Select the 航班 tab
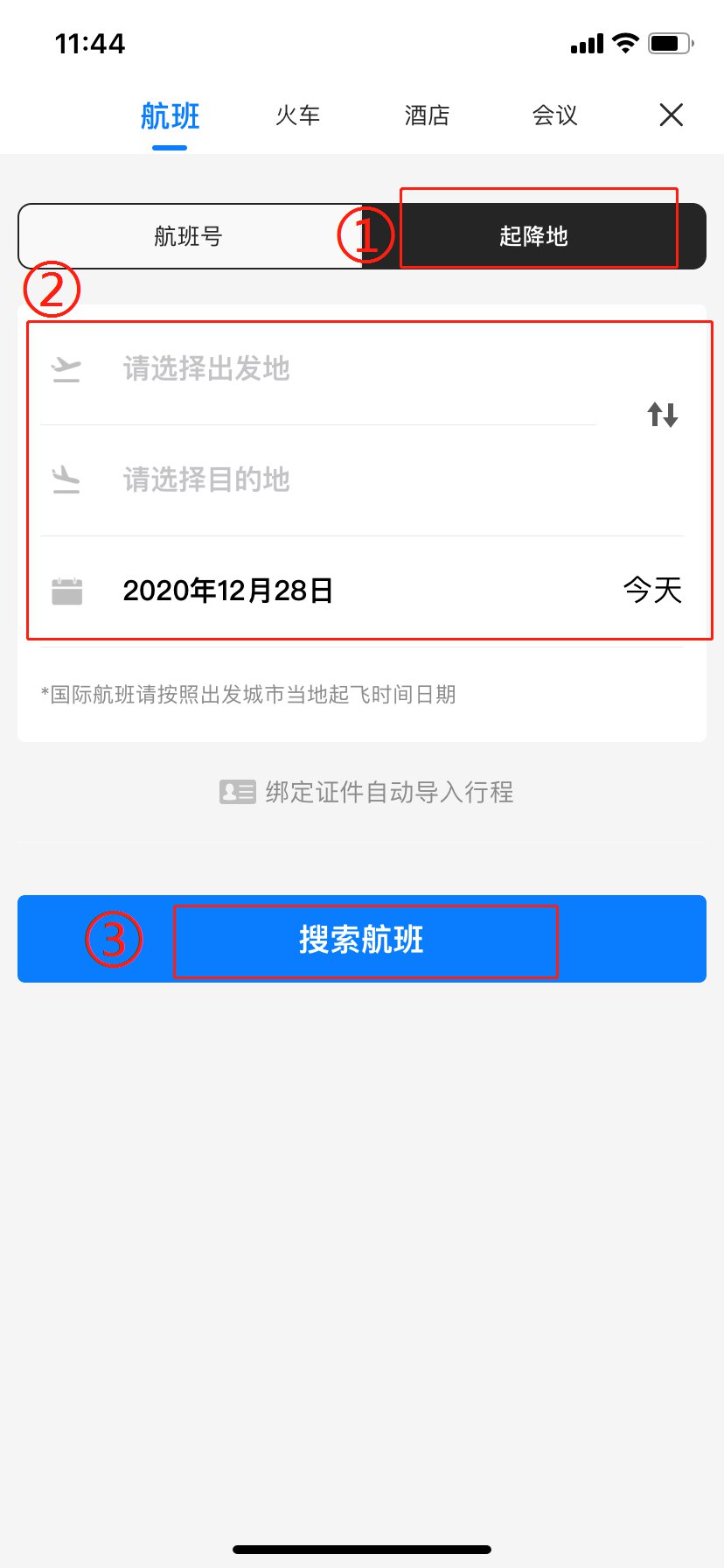The image size is (724, 1568). pos(169,115)
